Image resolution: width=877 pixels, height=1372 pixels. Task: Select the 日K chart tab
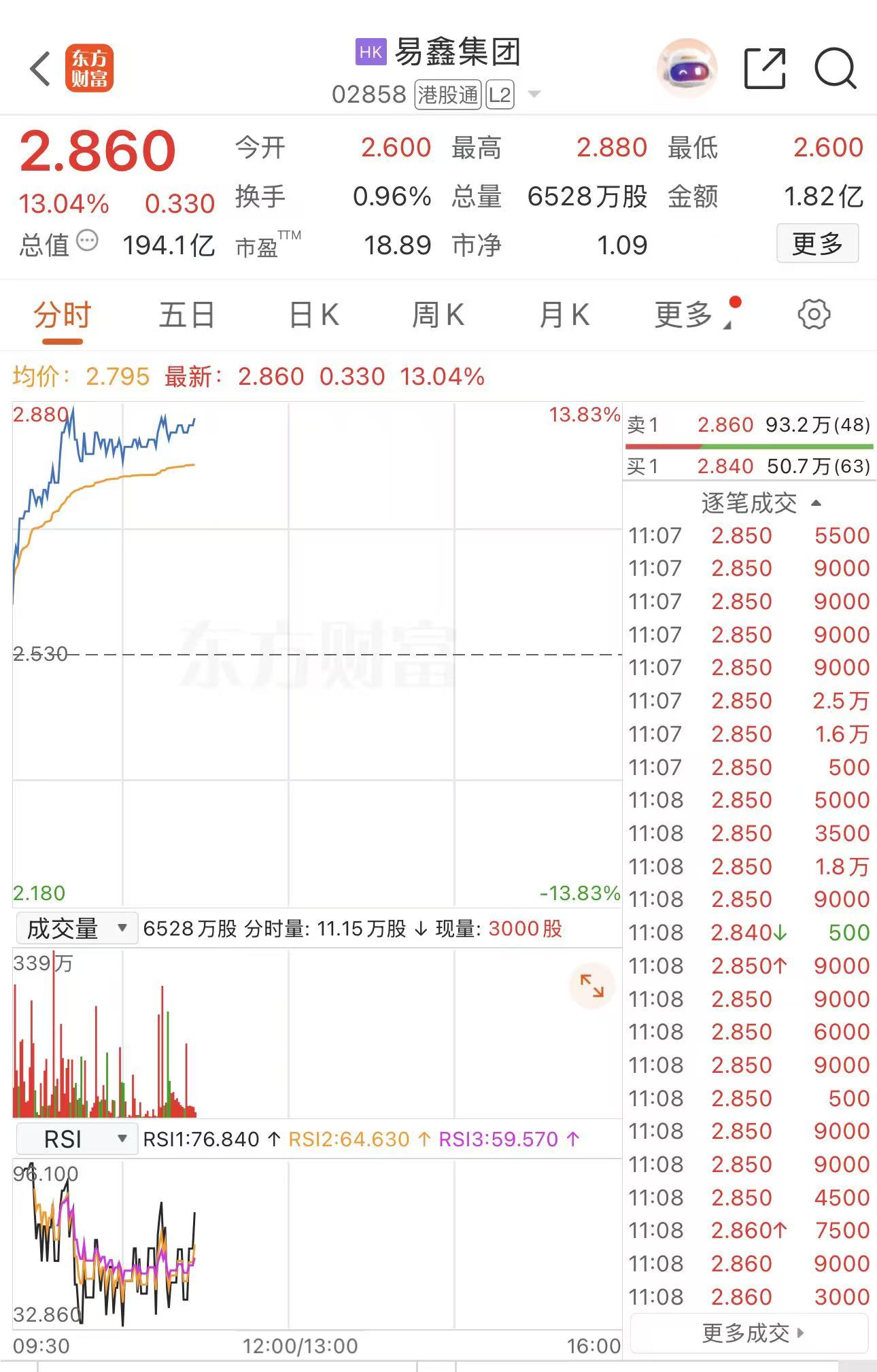click(313, 315)
